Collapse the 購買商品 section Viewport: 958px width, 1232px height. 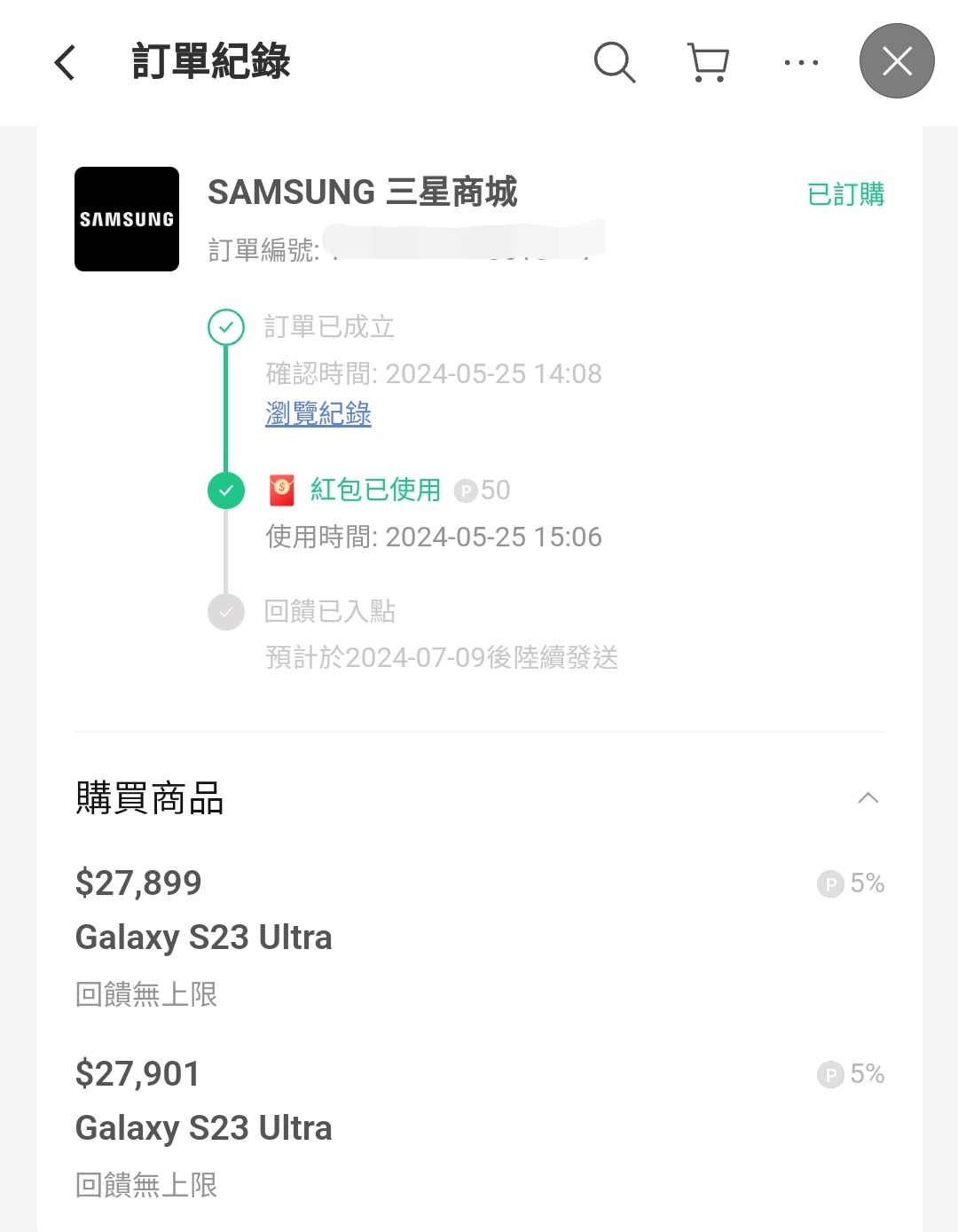(x=868, y=798)
